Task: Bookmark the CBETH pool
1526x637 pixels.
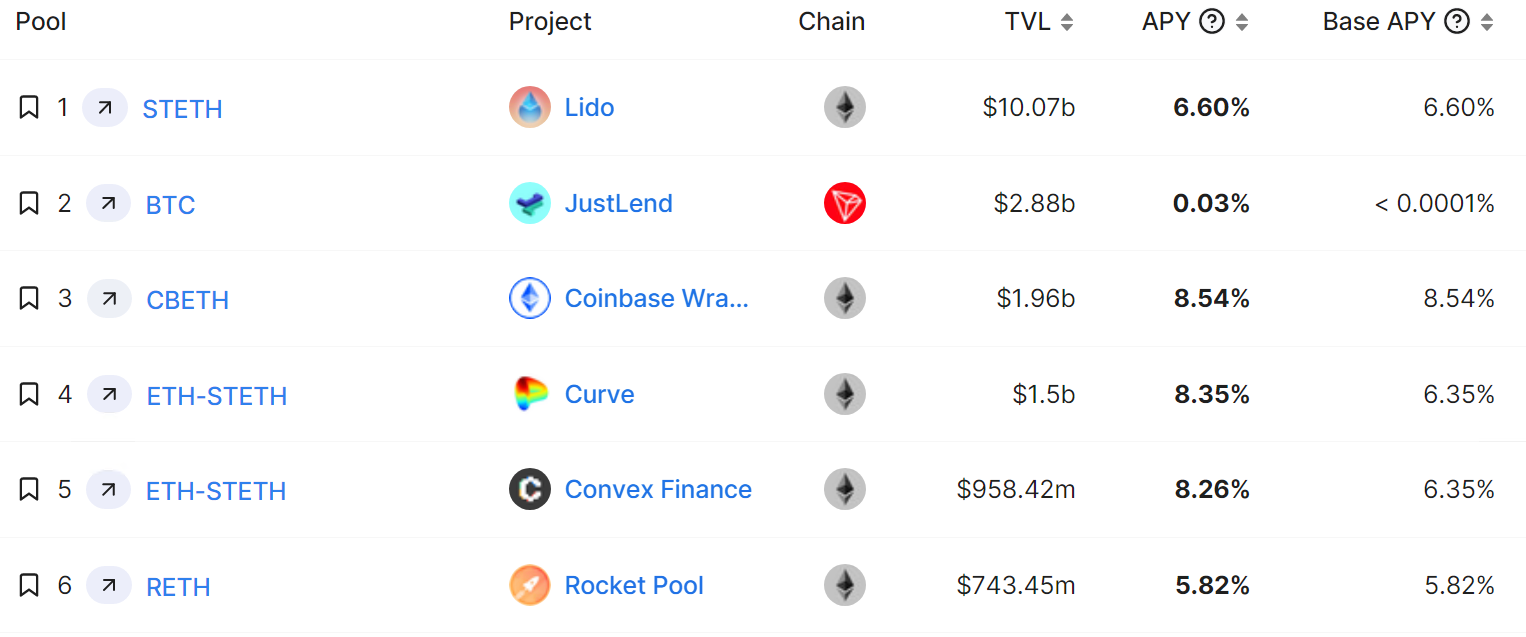Action: click(x=29, y=299)
